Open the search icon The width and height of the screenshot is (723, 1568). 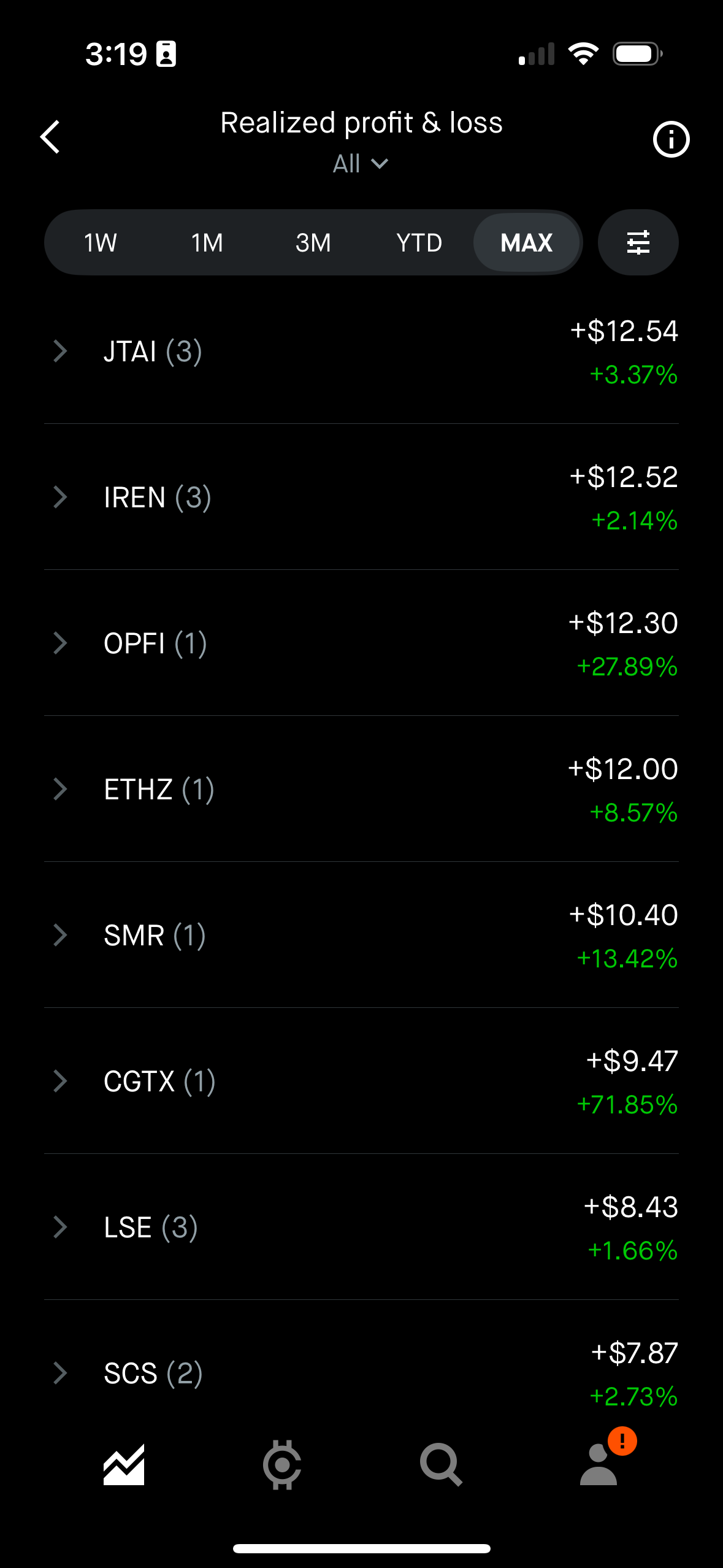tap(440, 1464)
